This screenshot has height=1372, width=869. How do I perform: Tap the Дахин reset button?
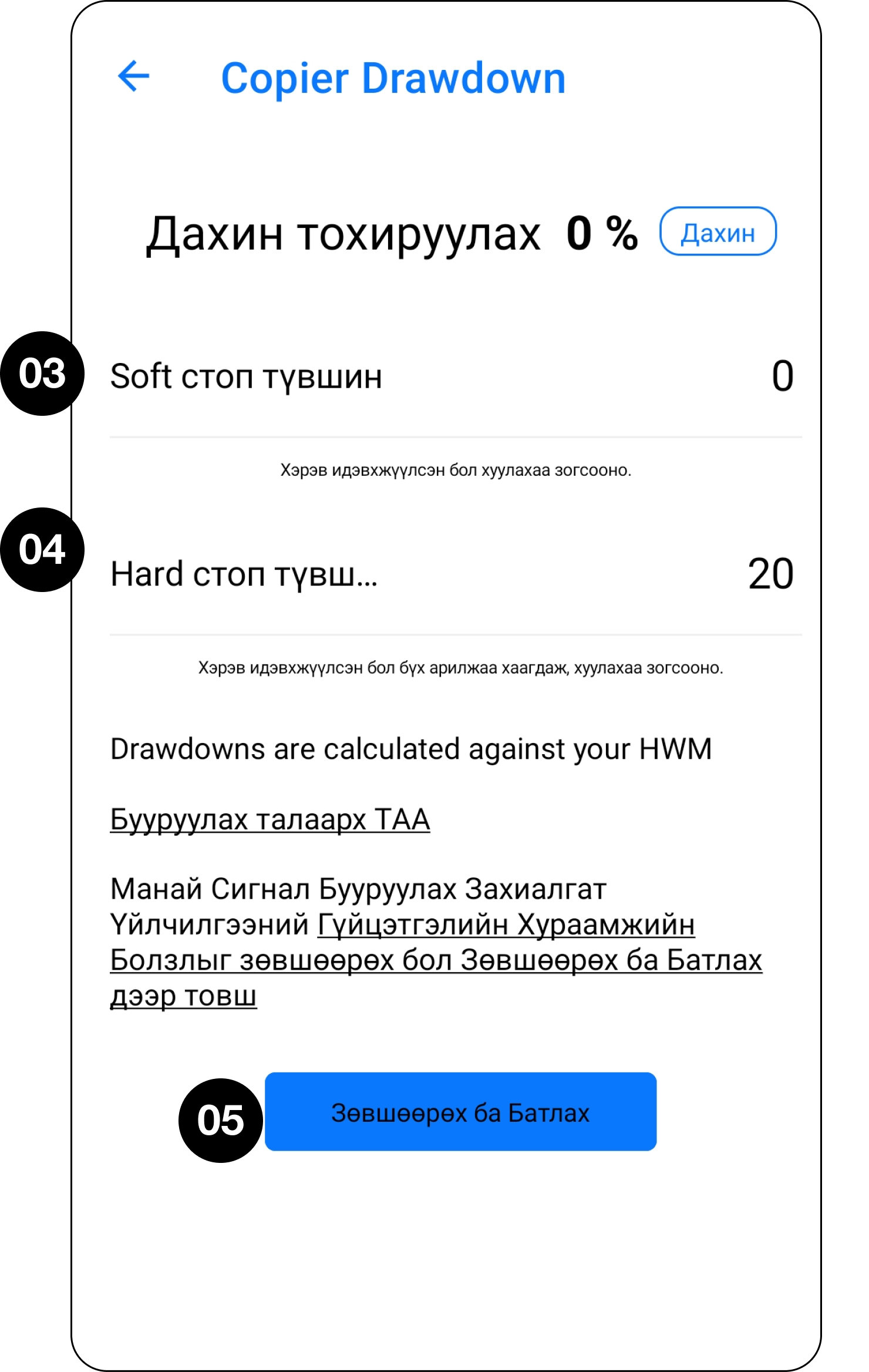tap(718, 231)
